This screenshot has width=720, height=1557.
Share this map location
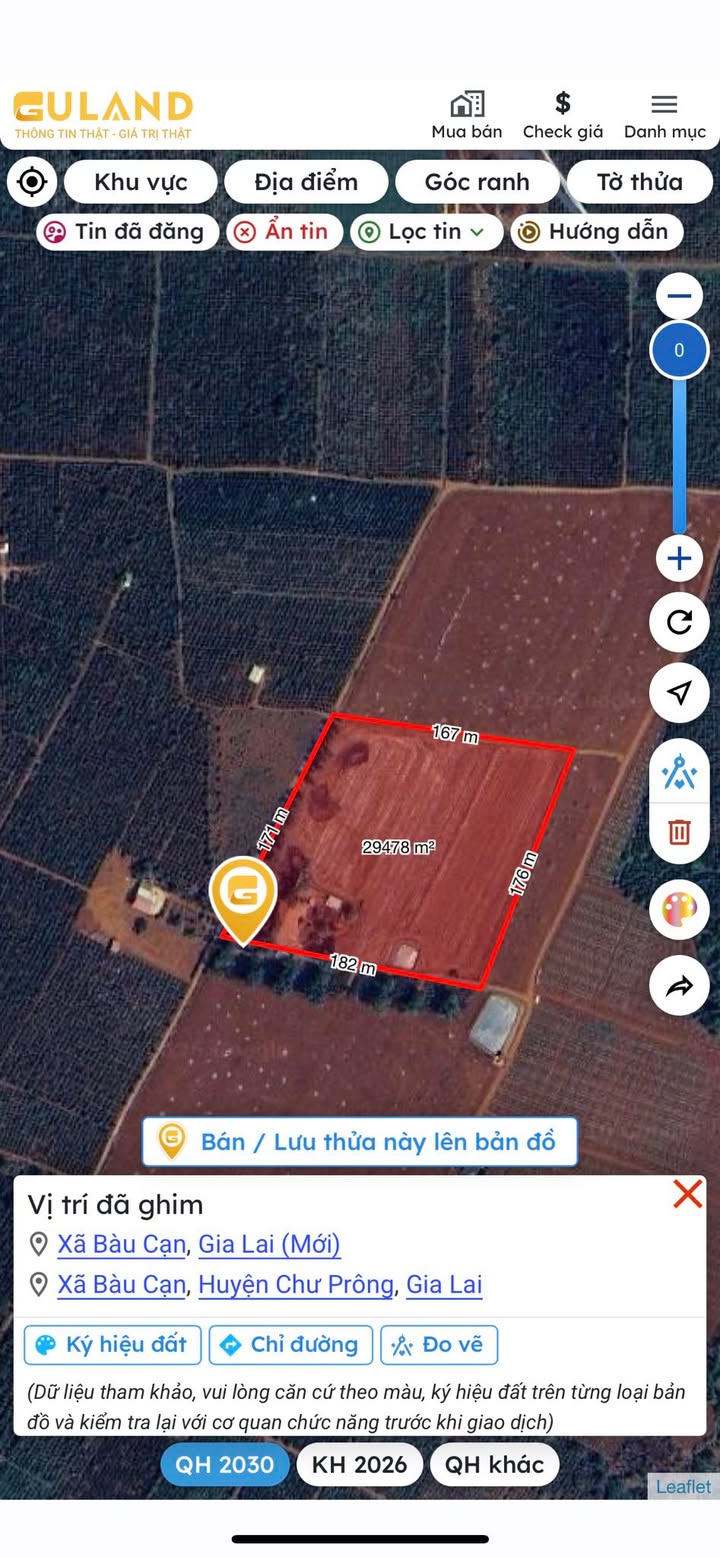click(679, 987)
